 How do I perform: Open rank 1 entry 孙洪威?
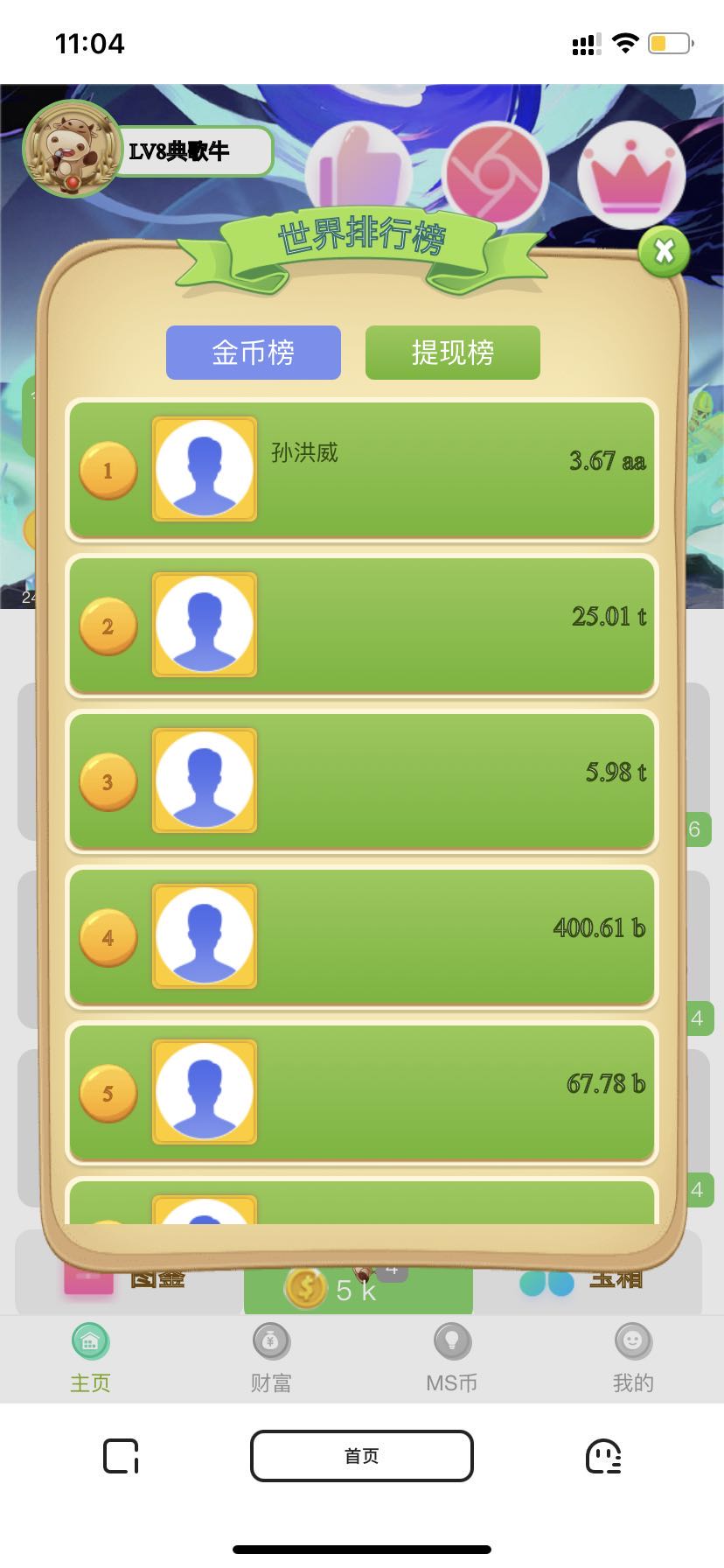[361, 470]
